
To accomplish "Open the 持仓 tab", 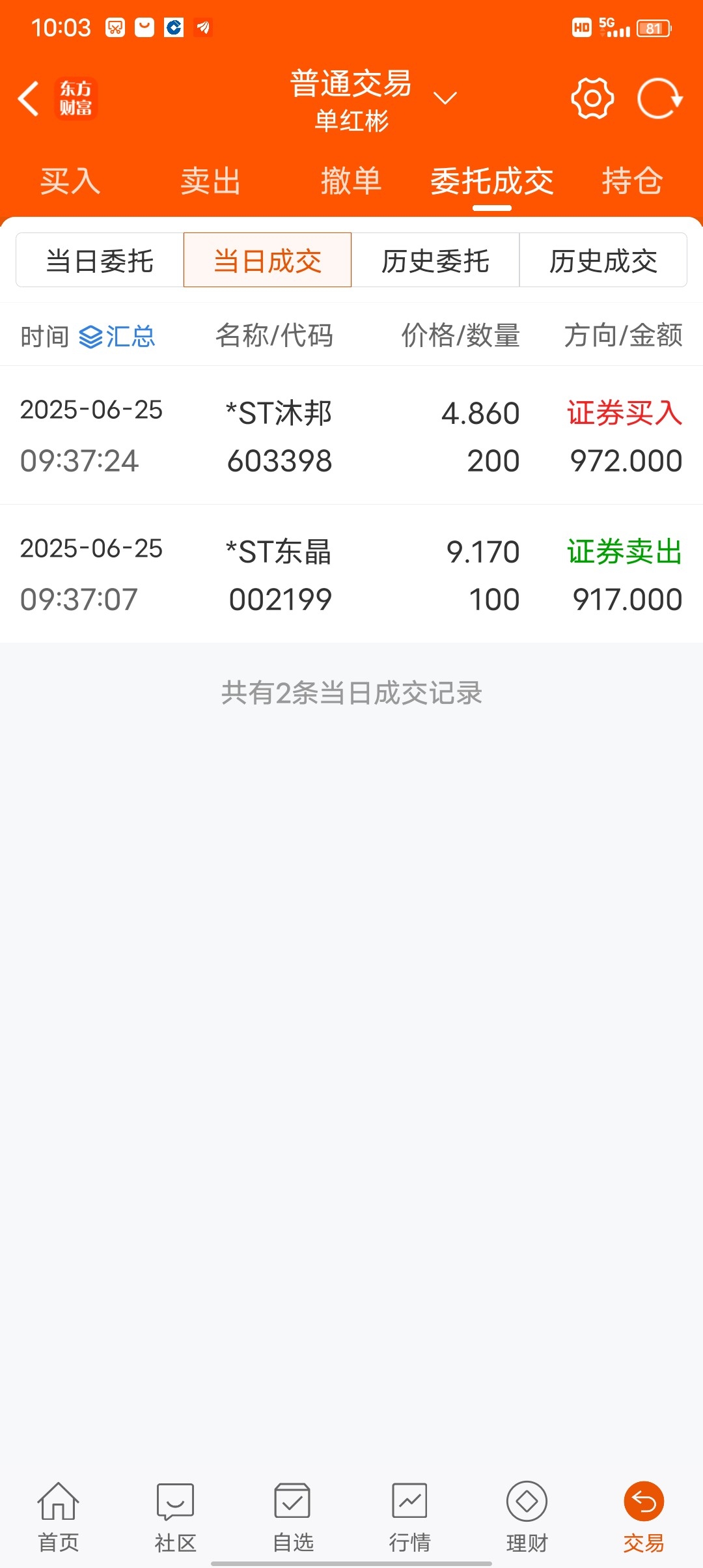I will [633, 181].
